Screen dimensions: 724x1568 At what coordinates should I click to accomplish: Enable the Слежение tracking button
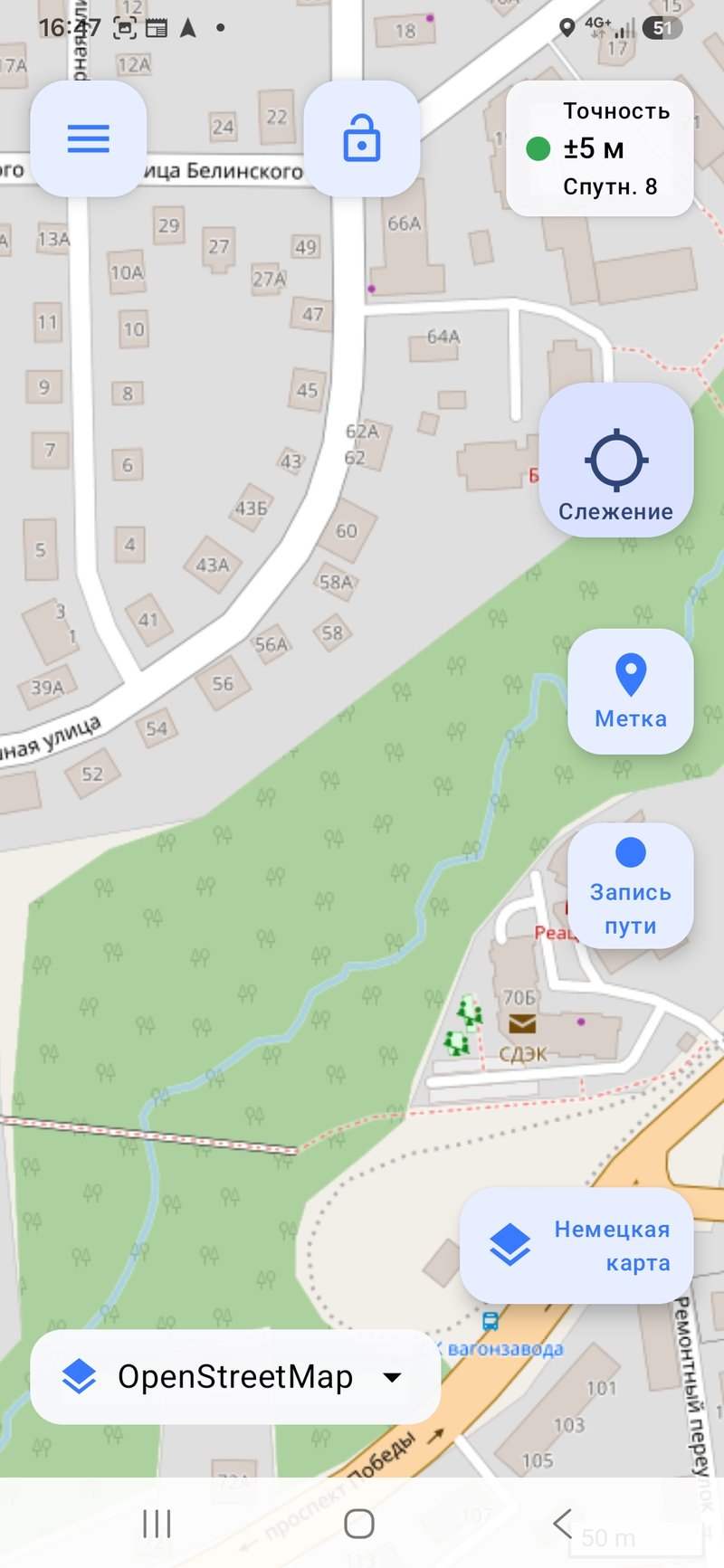(x=616, y=461)
